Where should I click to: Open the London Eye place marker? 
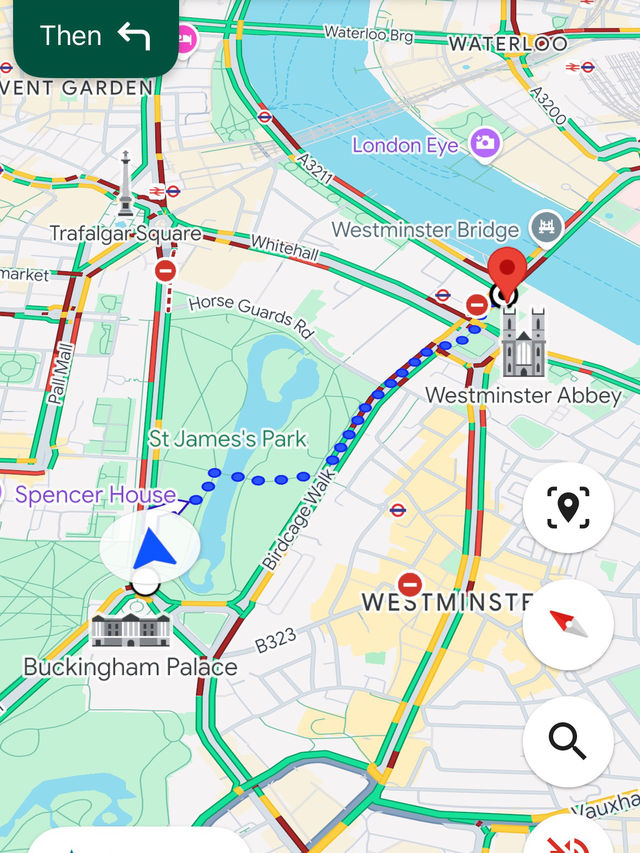pyautogui.click(x=485, y=143)
